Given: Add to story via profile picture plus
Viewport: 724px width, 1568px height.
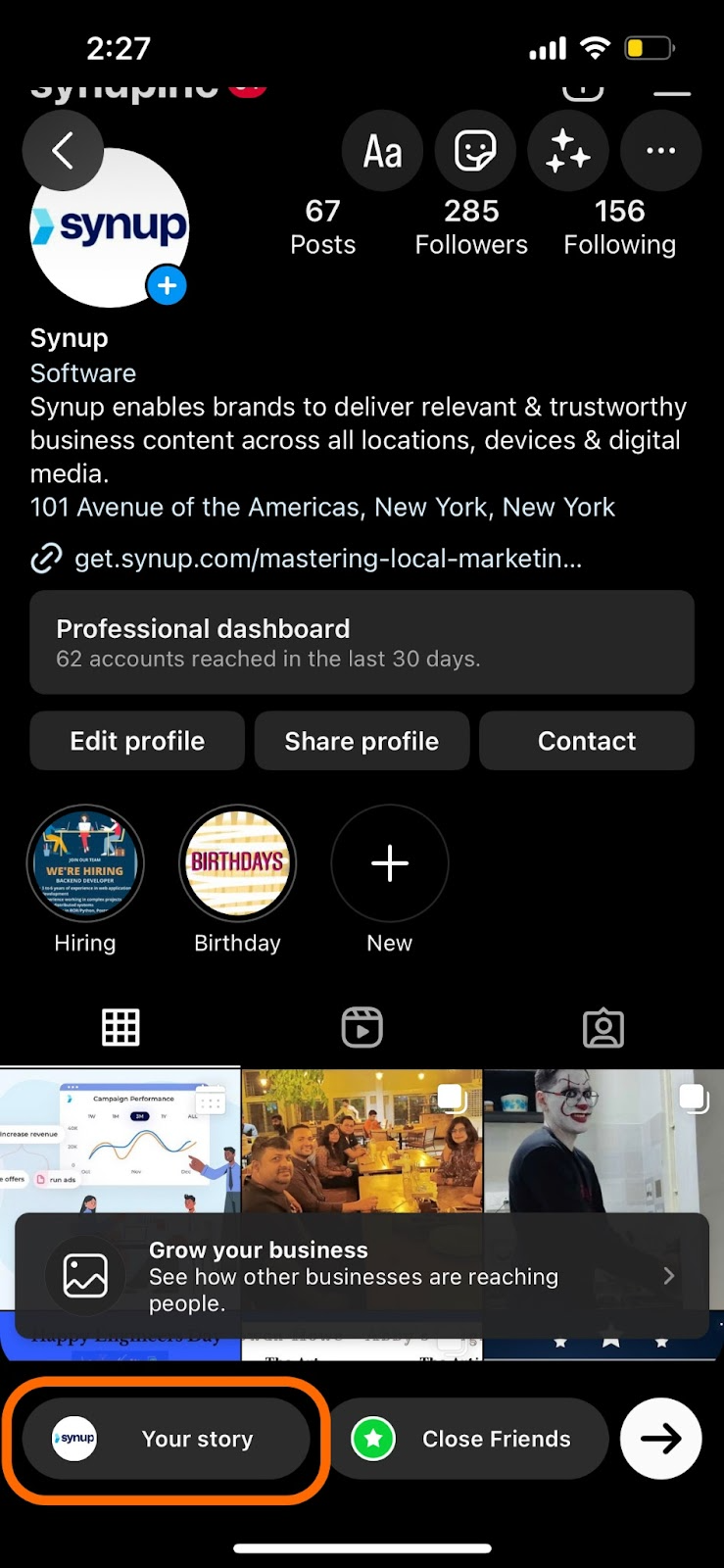Looking at the screenshot, I should [x=167, y=285].
